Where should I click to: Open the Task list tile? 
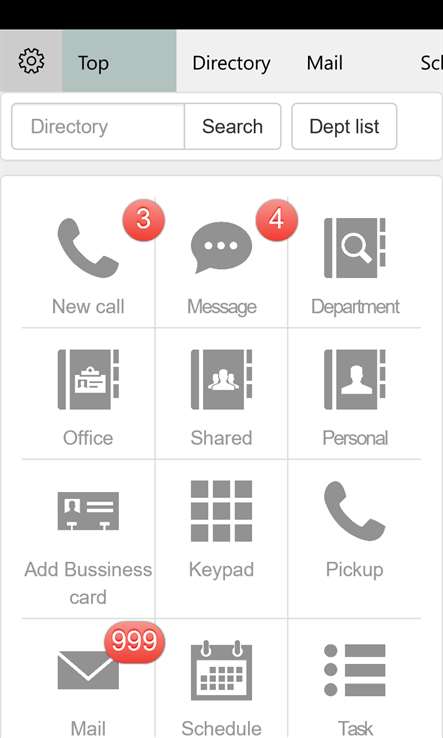(354, 680)
